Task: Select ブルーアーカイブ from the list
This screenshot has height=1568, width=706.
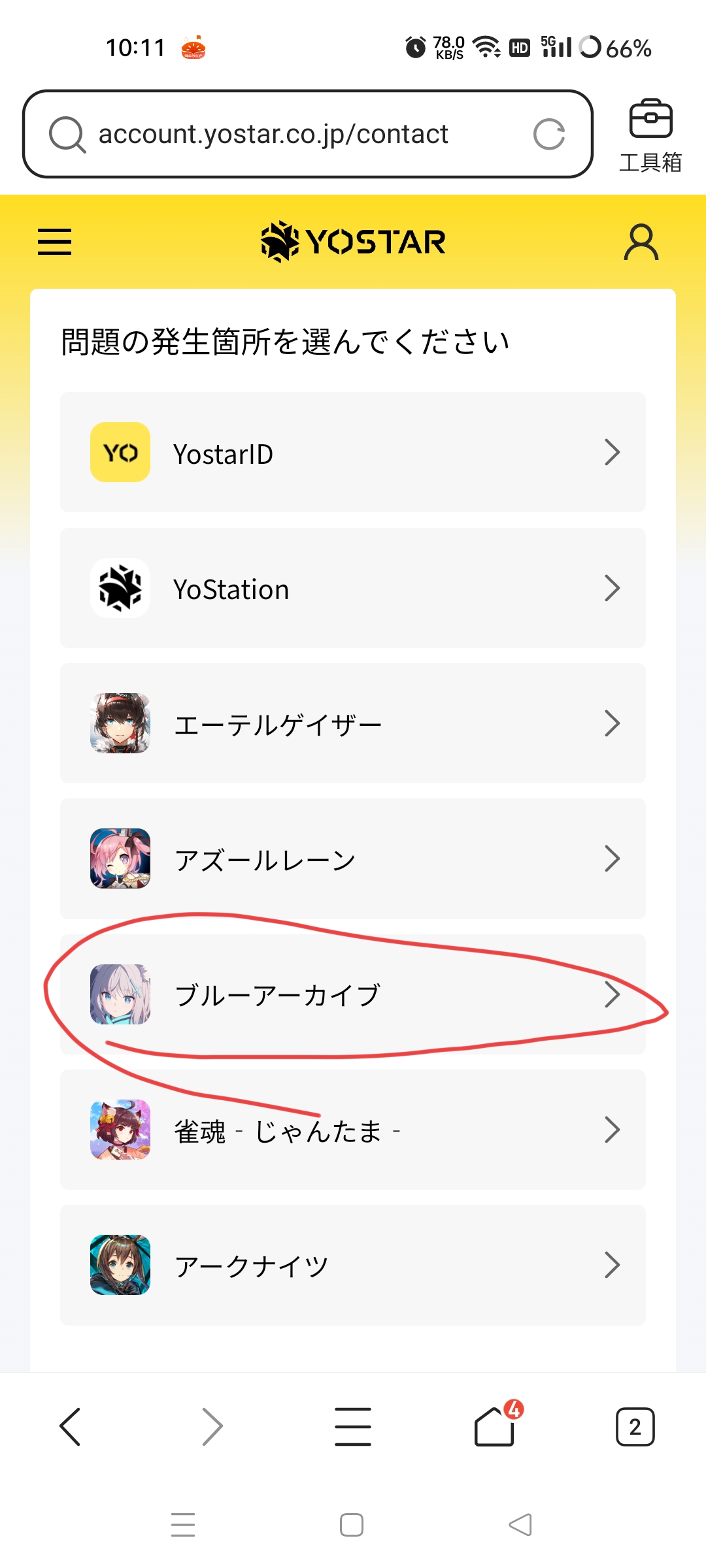Action: 353,994
